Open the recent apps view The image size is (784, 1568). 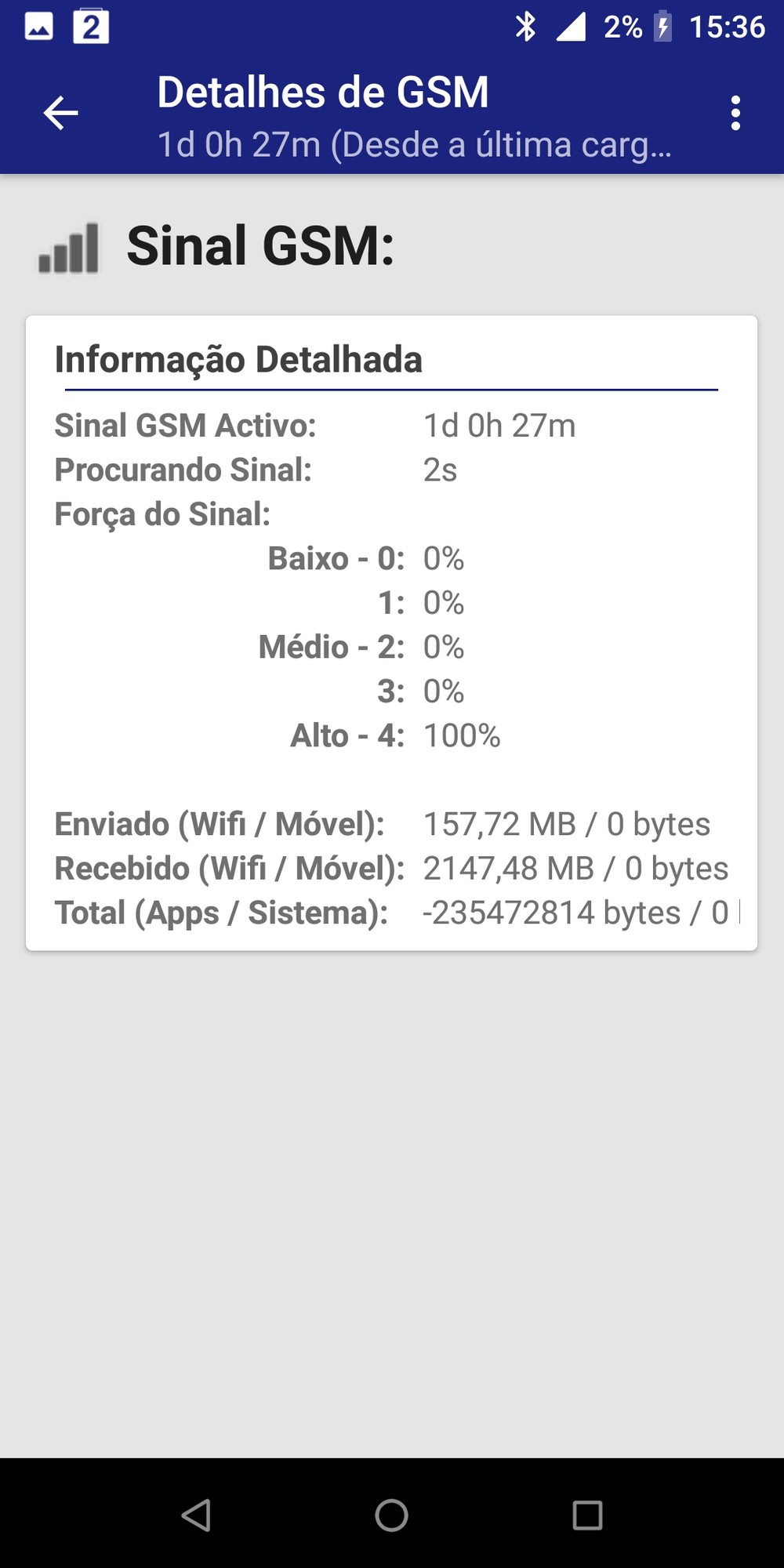click(x=587, y=1515)
